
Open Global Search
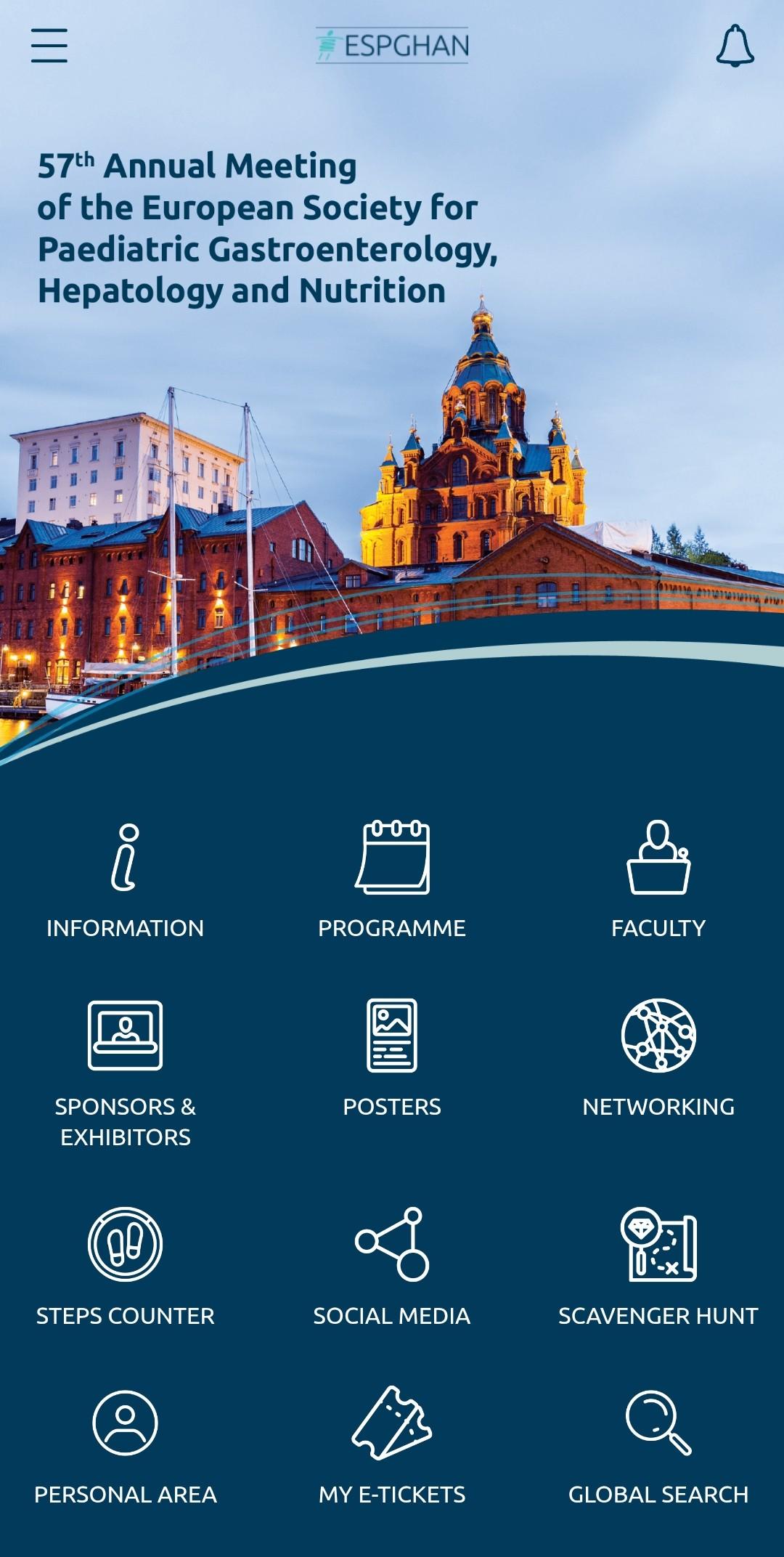658,1445
